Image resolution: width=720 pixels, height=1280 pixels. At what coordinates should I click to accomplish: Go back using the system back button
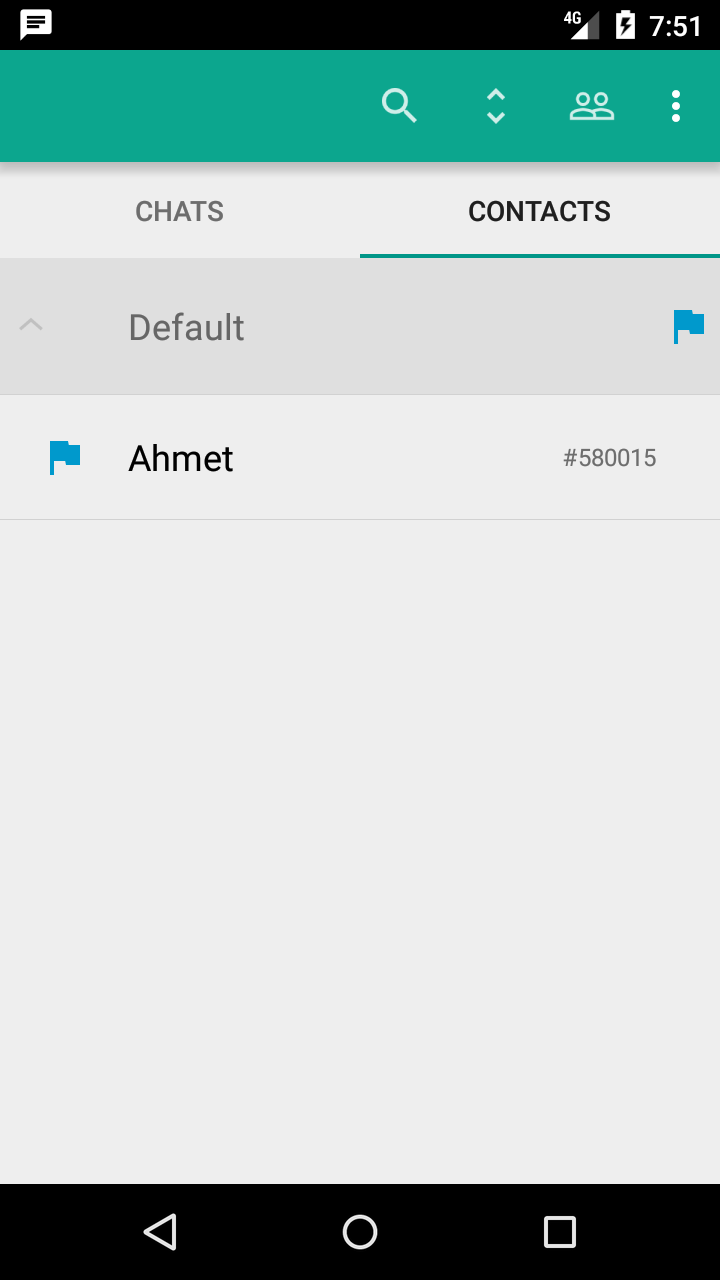(160, 1232)
